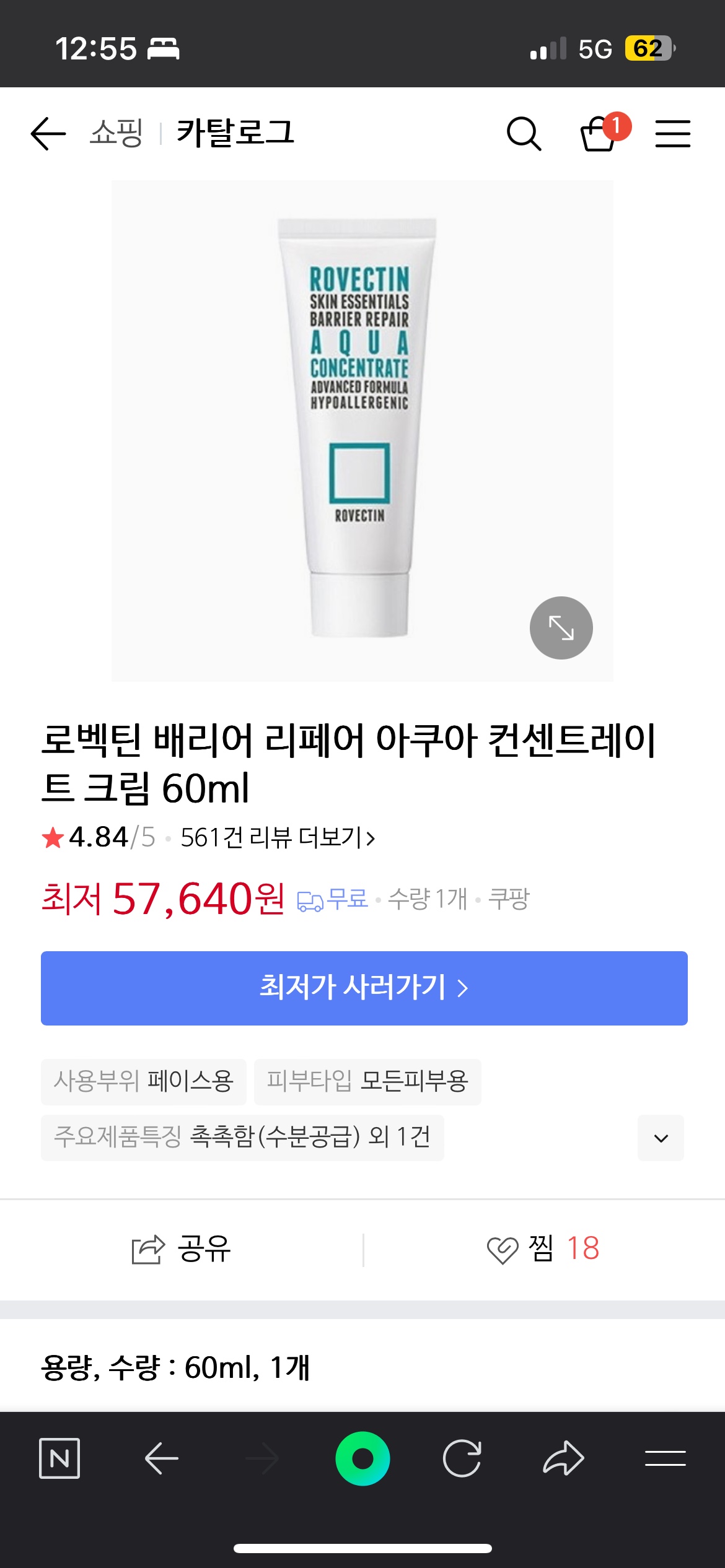
Task: Go back using the top arrow
Action: pos(48,133)
